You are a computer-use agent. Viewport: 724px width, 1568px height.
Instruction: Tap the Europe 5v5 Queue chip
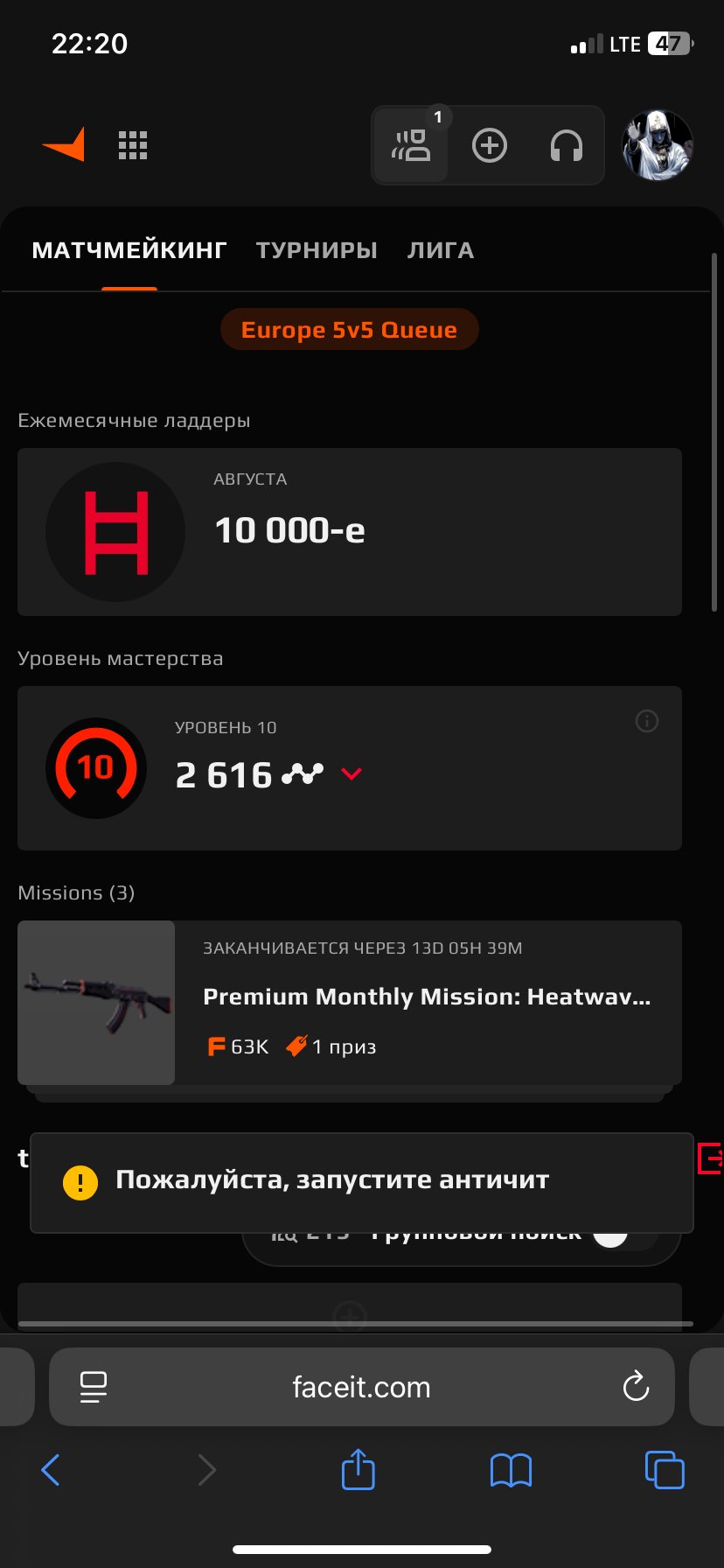point(350,330)
